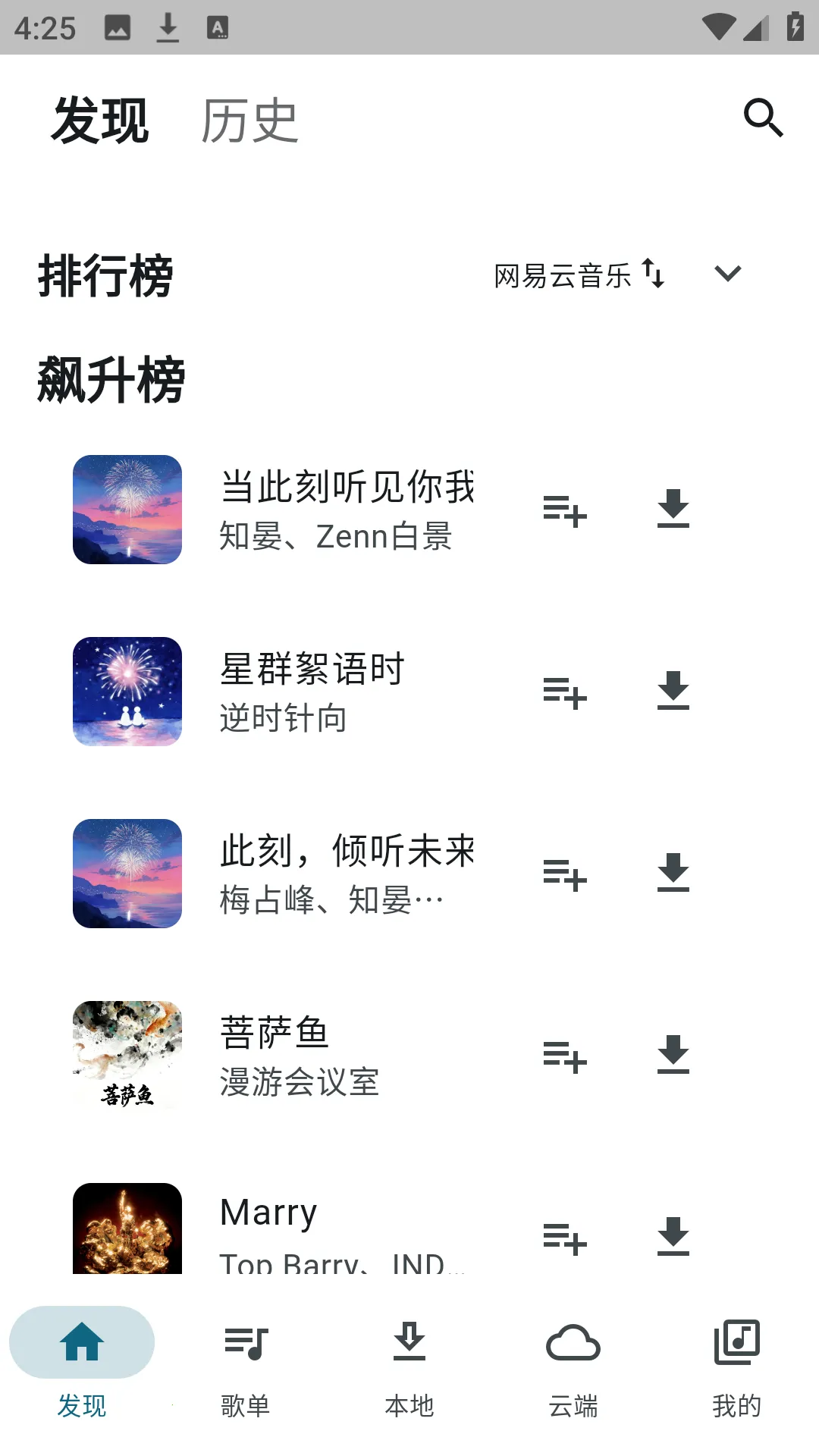Download 此刻，倾听未来
Viewport: 819px width, 1456px height.
pyautogui.click(x=672, y=873)
